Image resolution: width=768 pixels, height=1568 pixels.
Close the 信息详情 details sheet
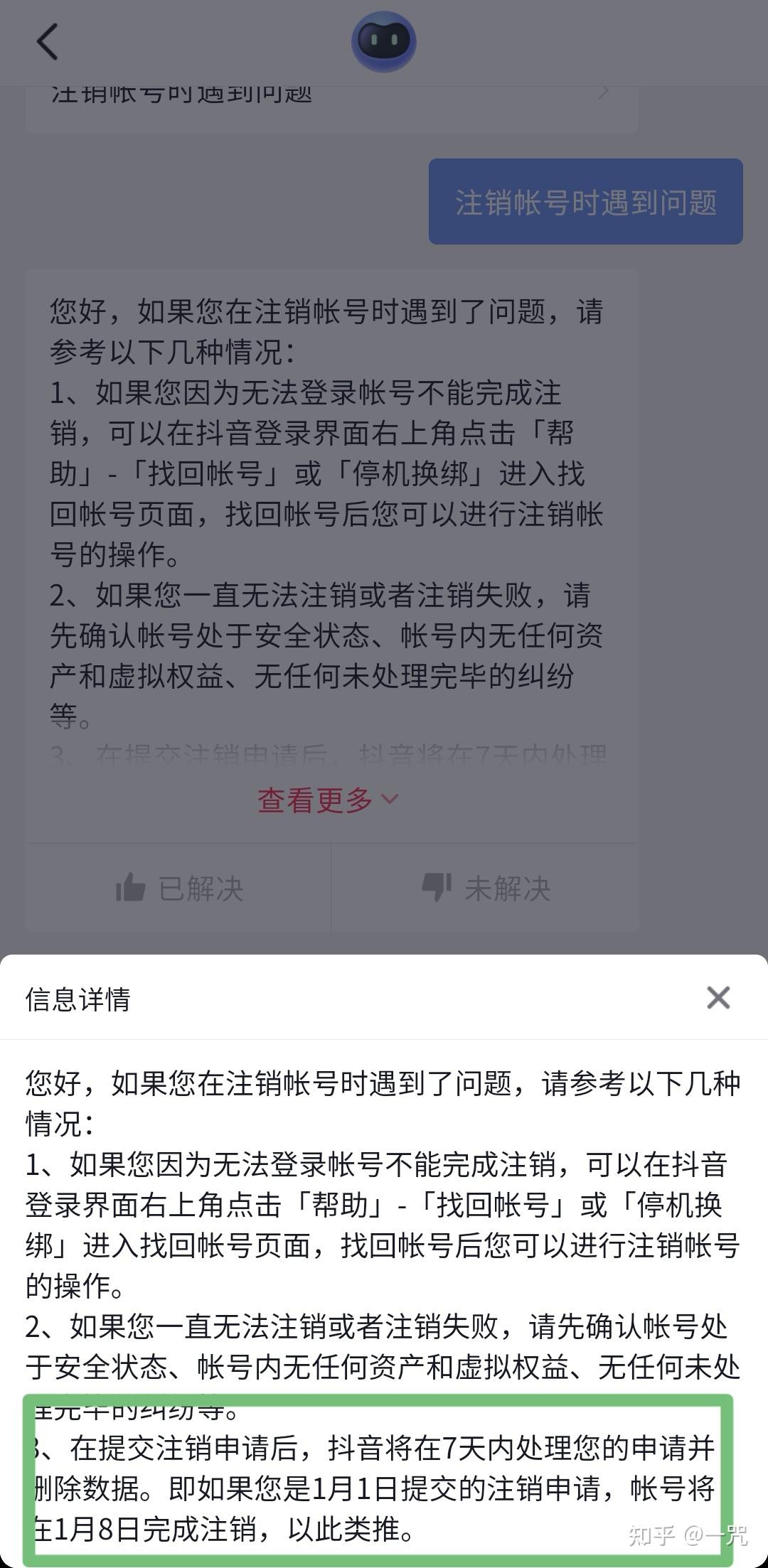(718, 997)
